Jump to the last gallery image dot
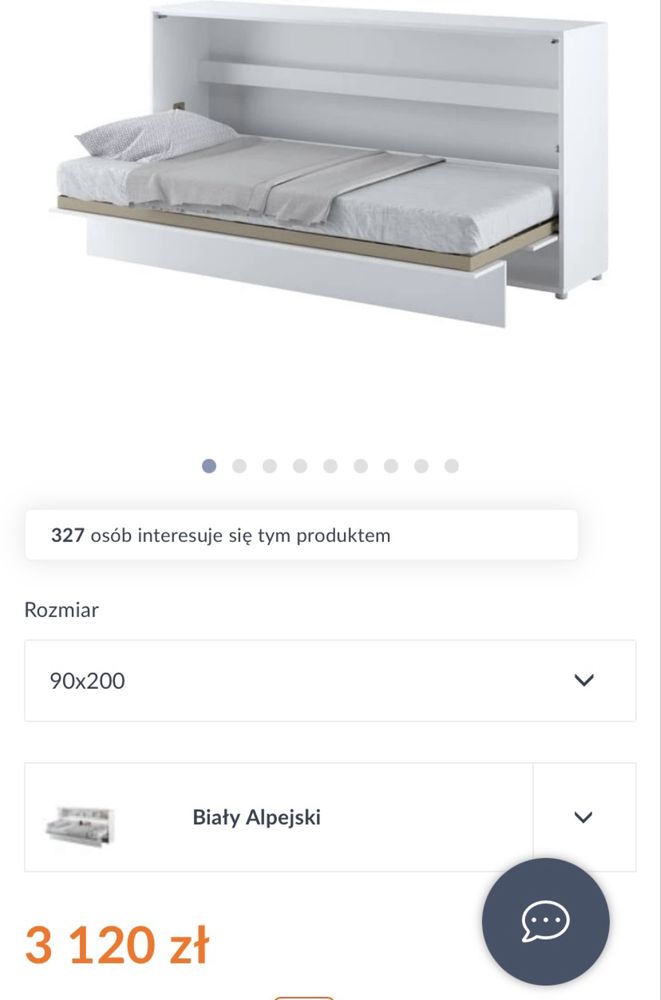The height and width of the screenshot is (1000, 661). pos(452,466)
